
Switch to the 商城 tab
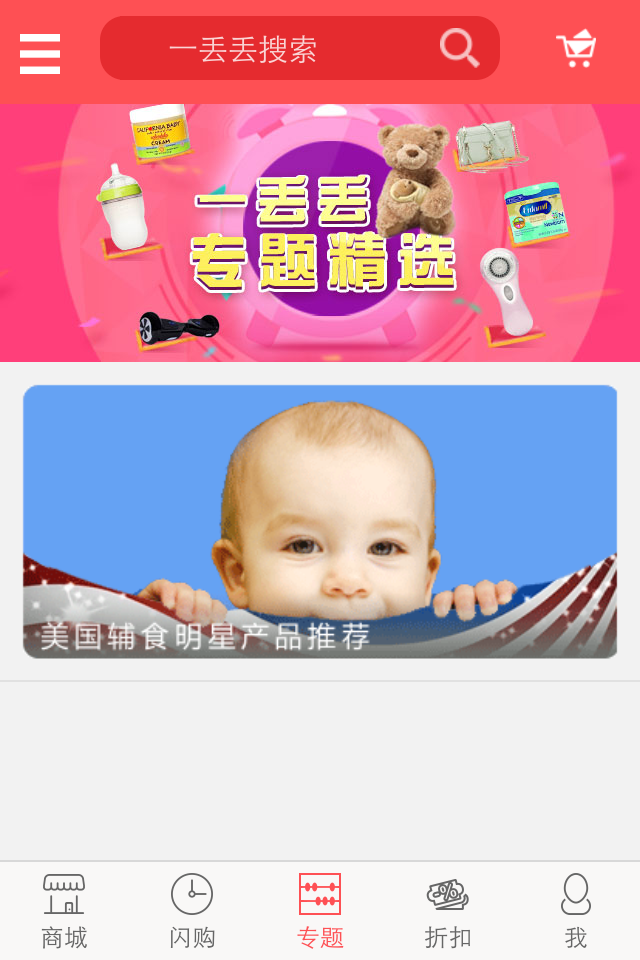pyautogui.click(x=64, y=911)
